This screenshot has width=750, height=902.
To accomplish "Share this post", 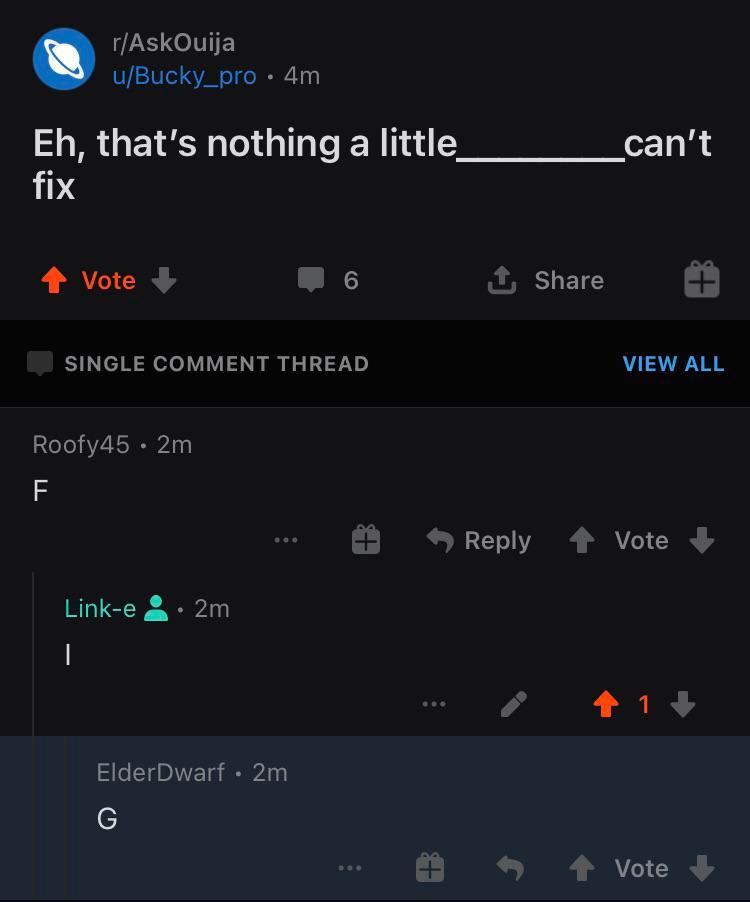I will coord(546,280).
